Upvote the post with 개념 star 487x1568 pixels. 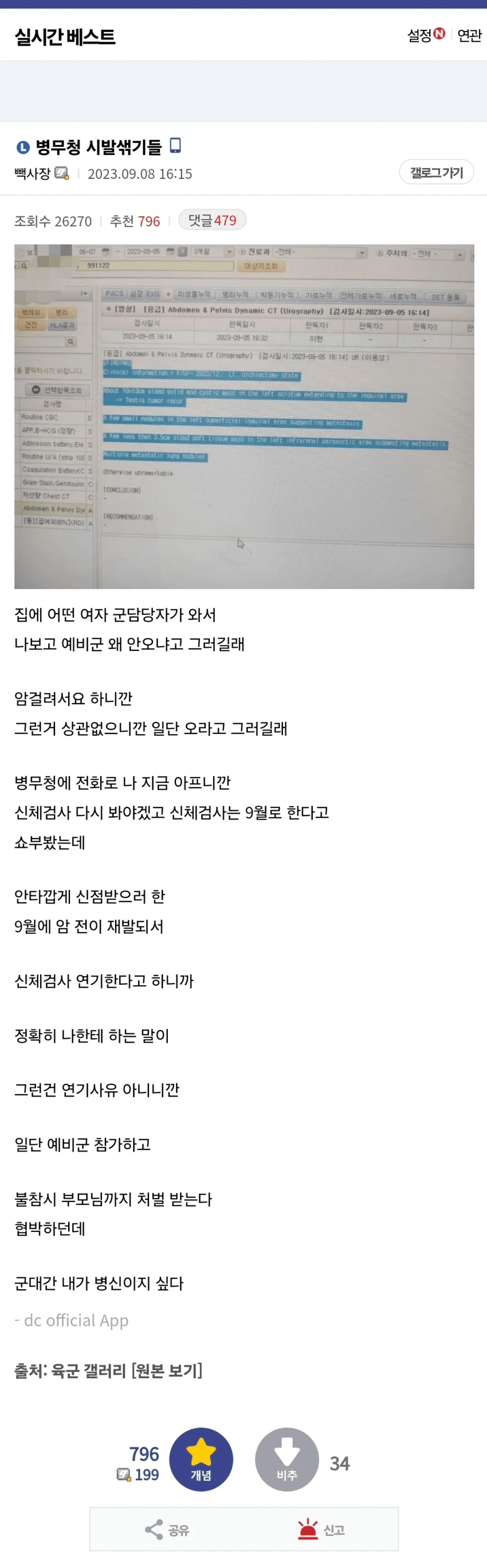pos(201,1458)
